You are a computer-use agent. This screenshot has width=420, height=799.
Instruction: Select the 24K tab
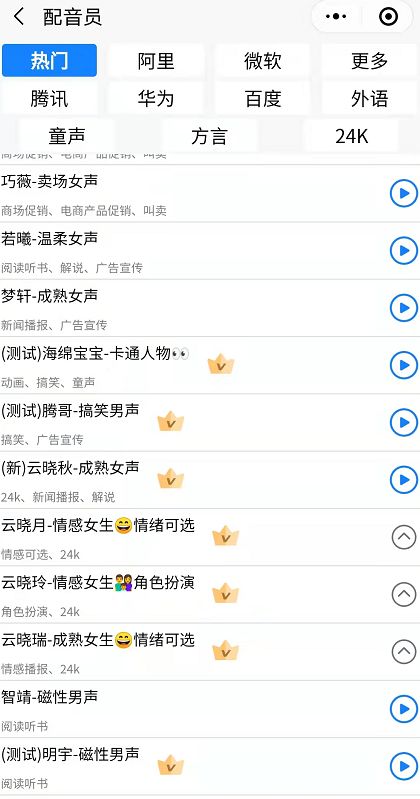[x=351, y=136]
